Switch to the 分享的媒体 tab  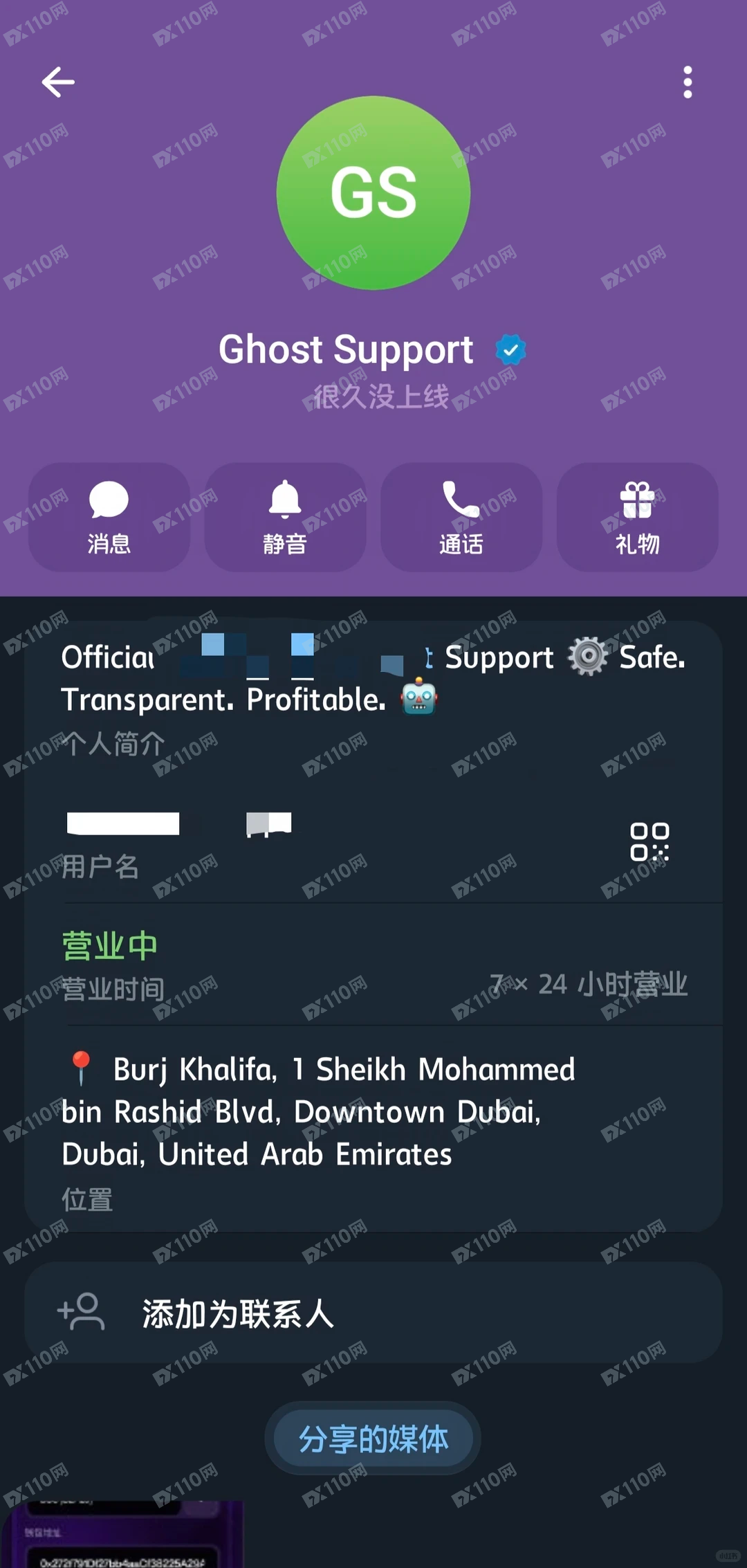373,1439
